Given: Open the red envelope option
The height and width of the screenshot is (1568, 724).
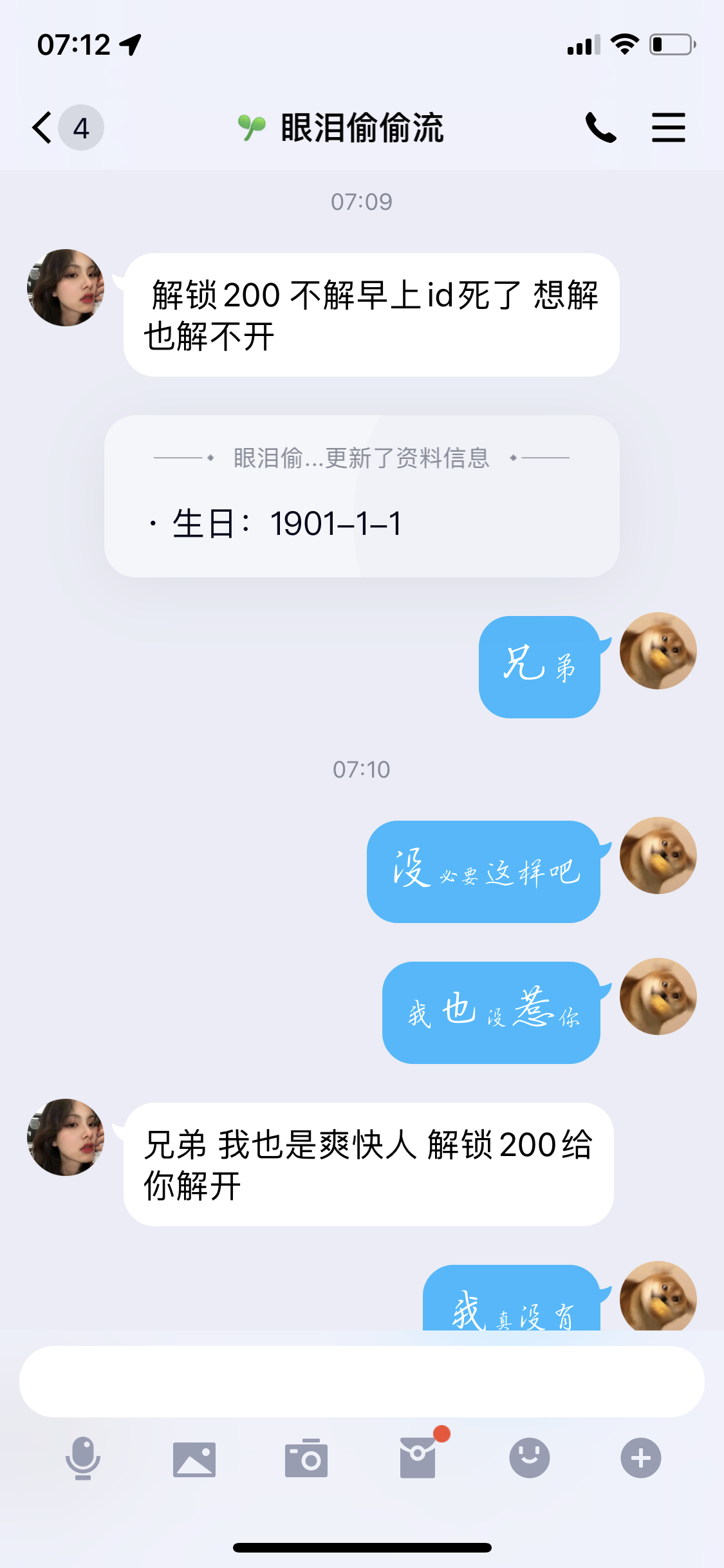Looking at the screenshot, I should click(x=418, y=1458).
